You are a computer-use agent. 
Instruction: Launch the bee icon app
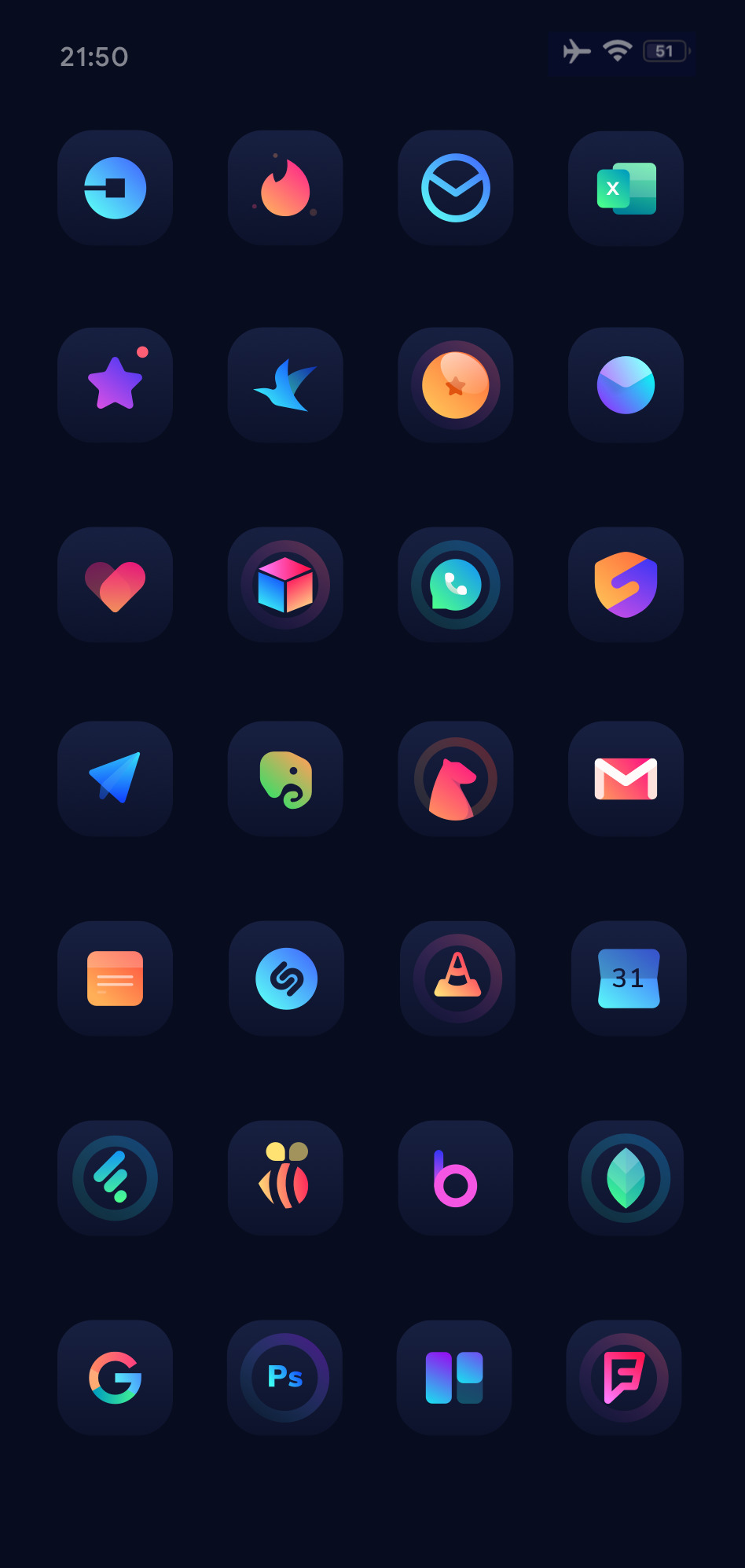pos(285,1178)
